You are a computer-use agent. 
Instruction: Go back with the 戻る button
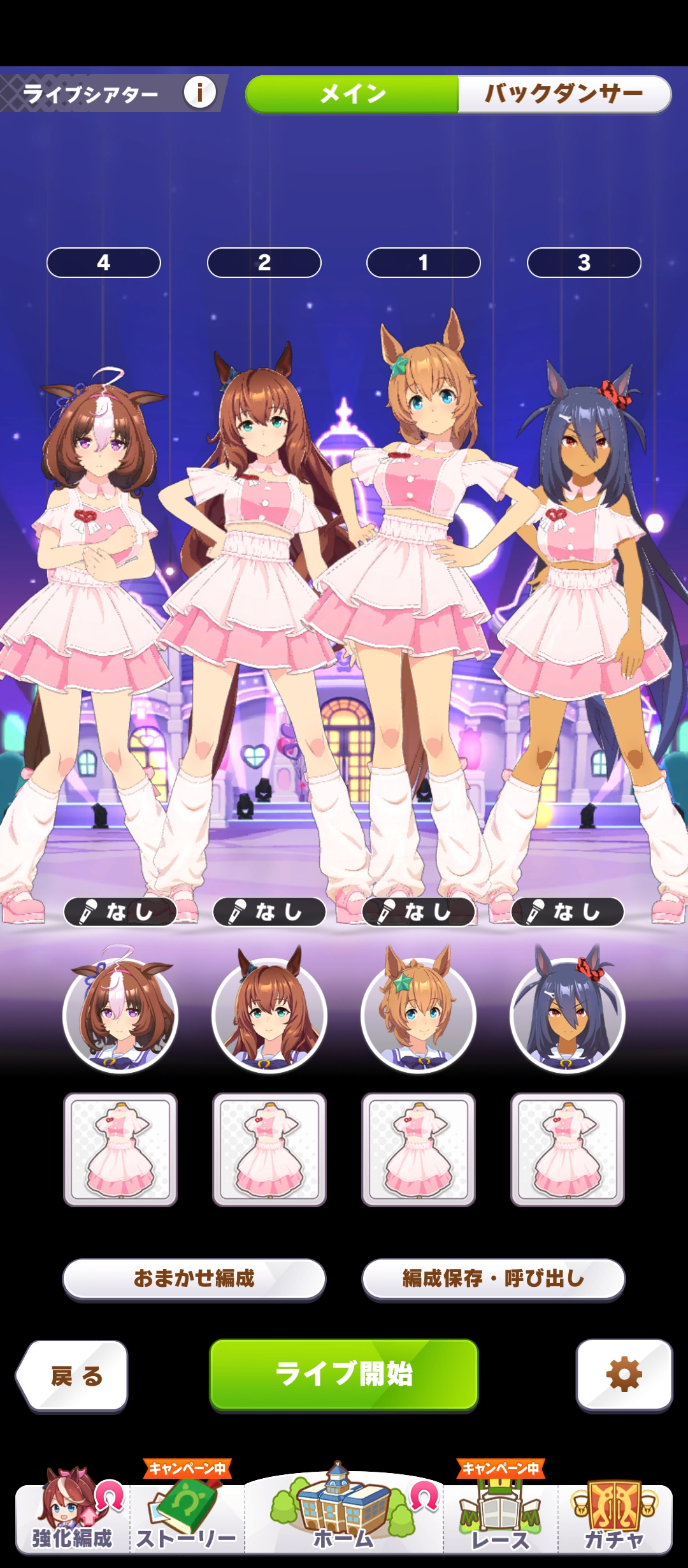tap(72, 1376)
